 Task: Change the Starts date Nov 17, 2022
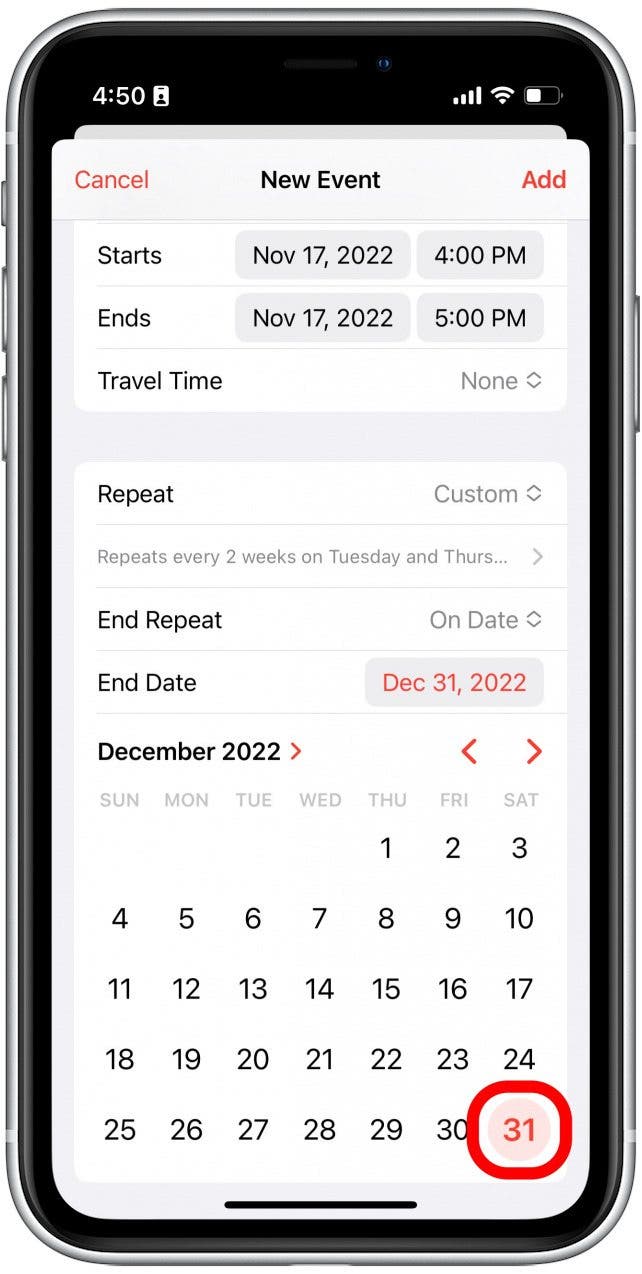tap(322, 255)
